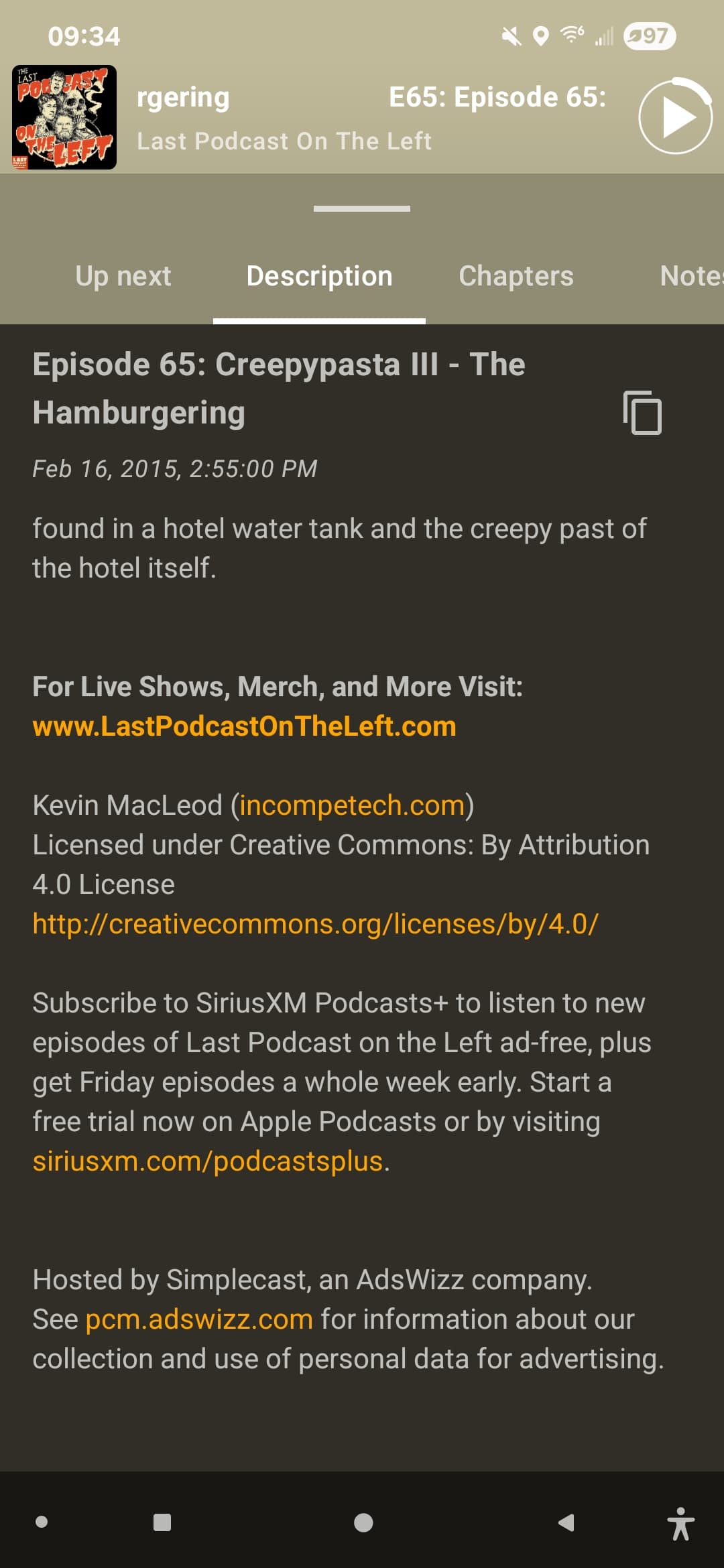Image resolution: width=724 pixels, height=1568 pixels.
Task: Go to the system home screen
Action: [363, 1522]
